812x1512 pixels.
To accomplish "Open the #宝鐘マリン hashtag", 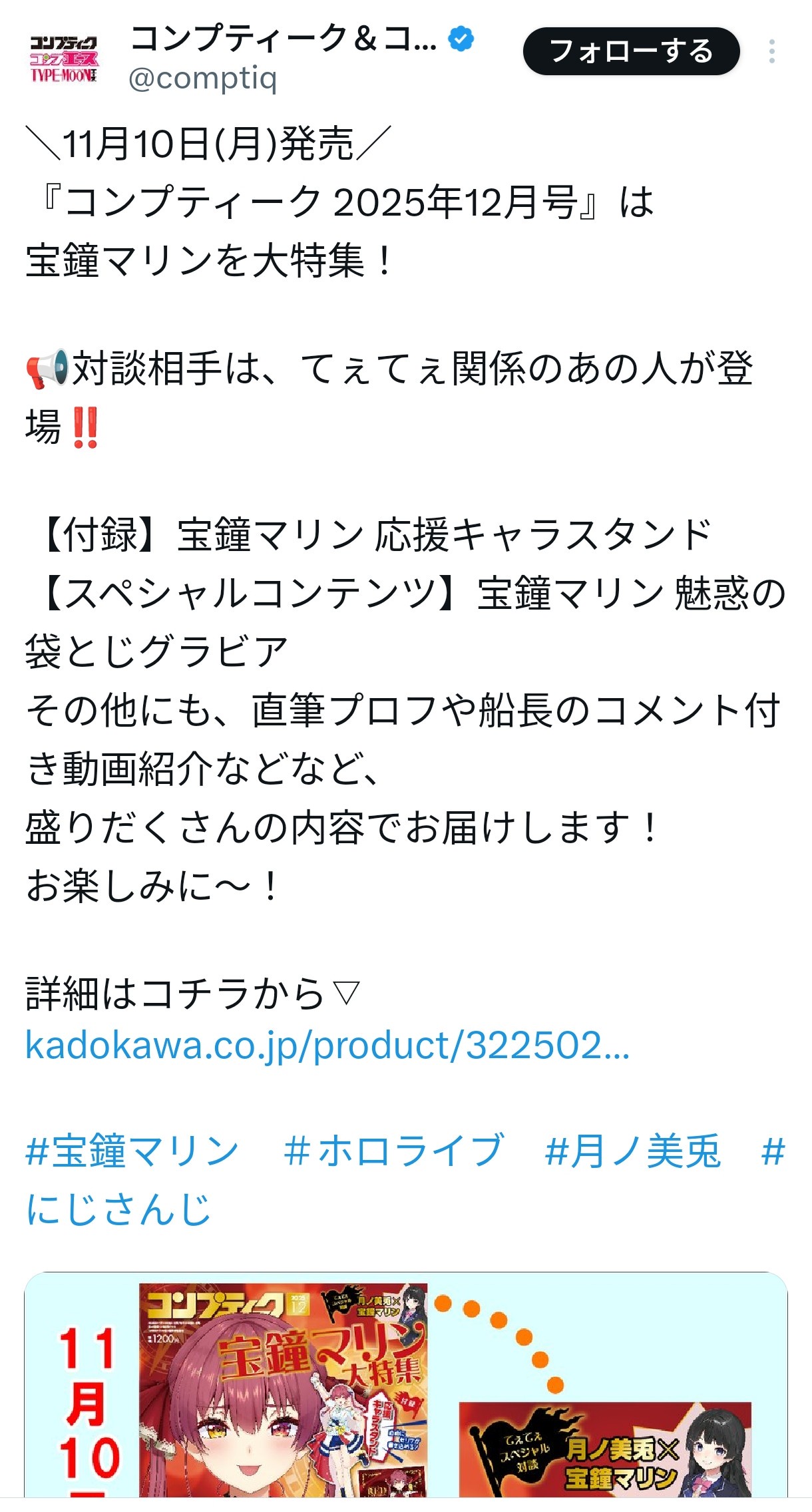I will point(132,1151).
